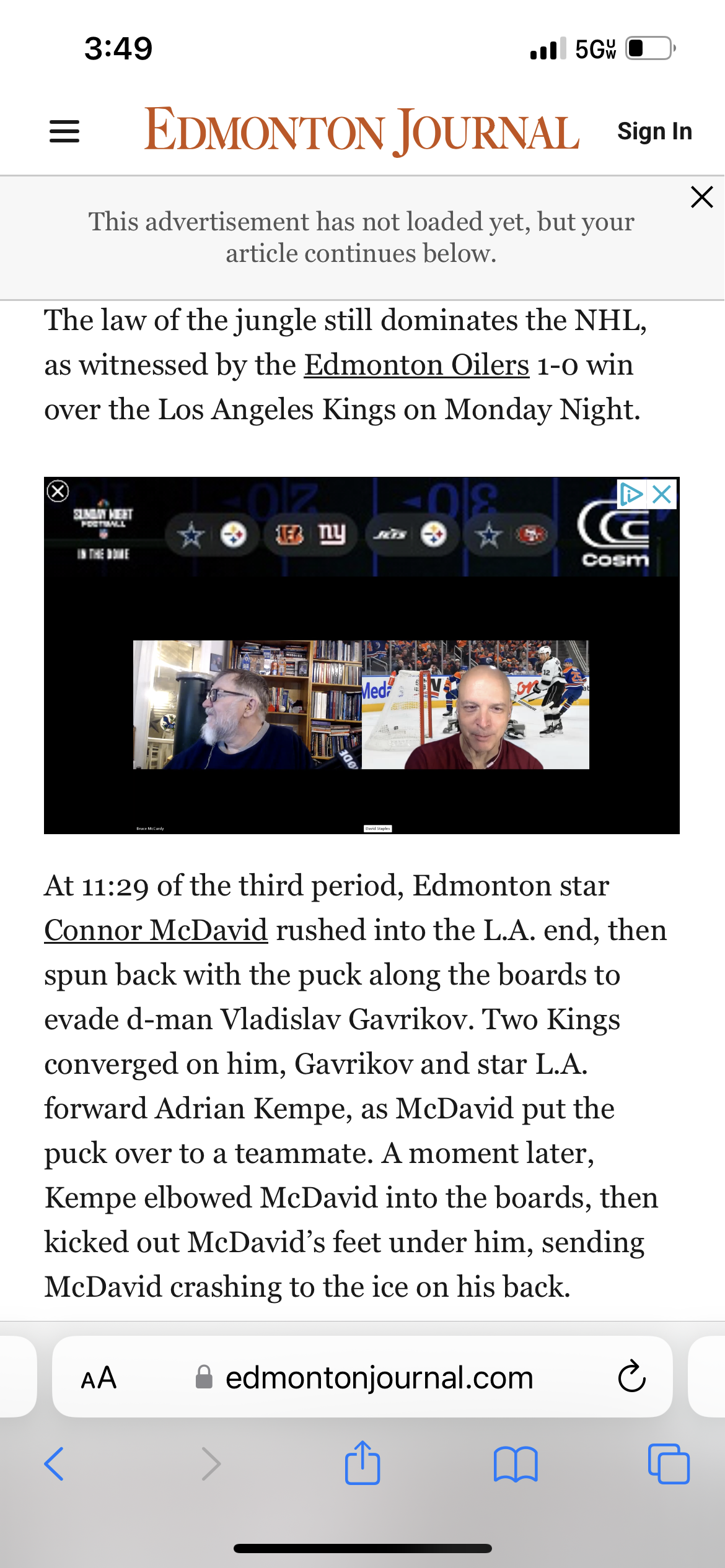The width and height of the screenshot is (725, 1568).
Task: Play the video with two commentators
Action: click(x=361, y=705)
